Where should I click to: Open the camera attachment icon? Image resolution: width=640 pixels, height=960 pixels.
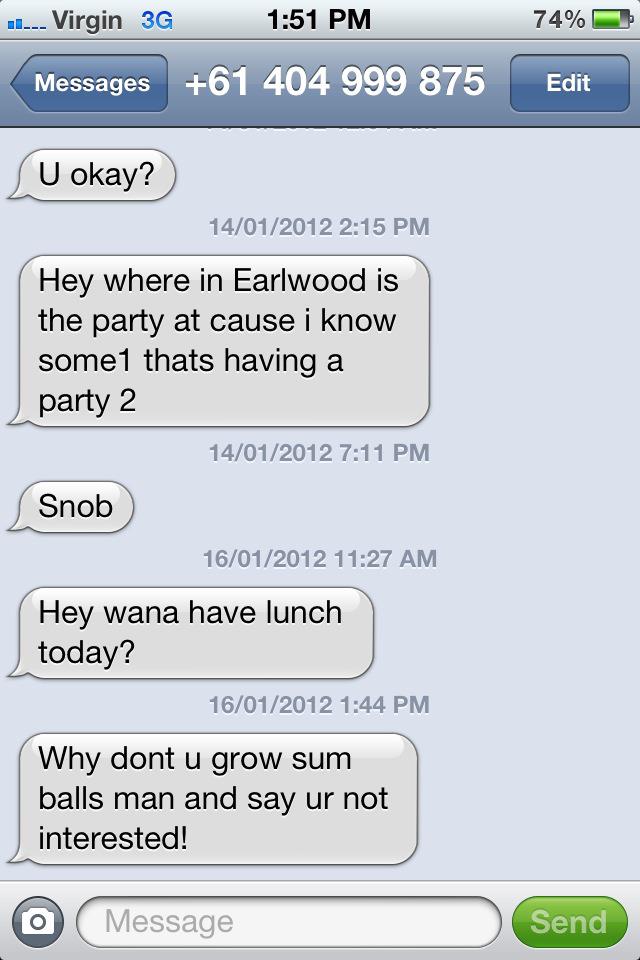click(x=38, y=921)
